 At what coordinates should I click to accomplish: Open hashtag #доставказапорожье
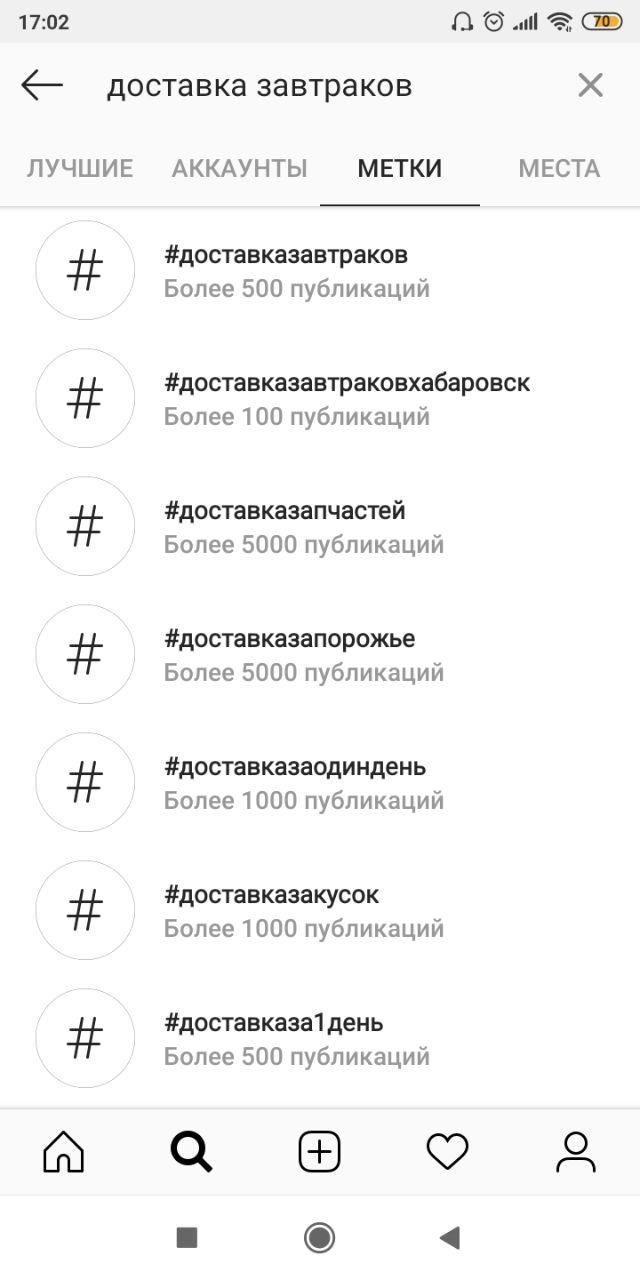click(x=320, y=655)
